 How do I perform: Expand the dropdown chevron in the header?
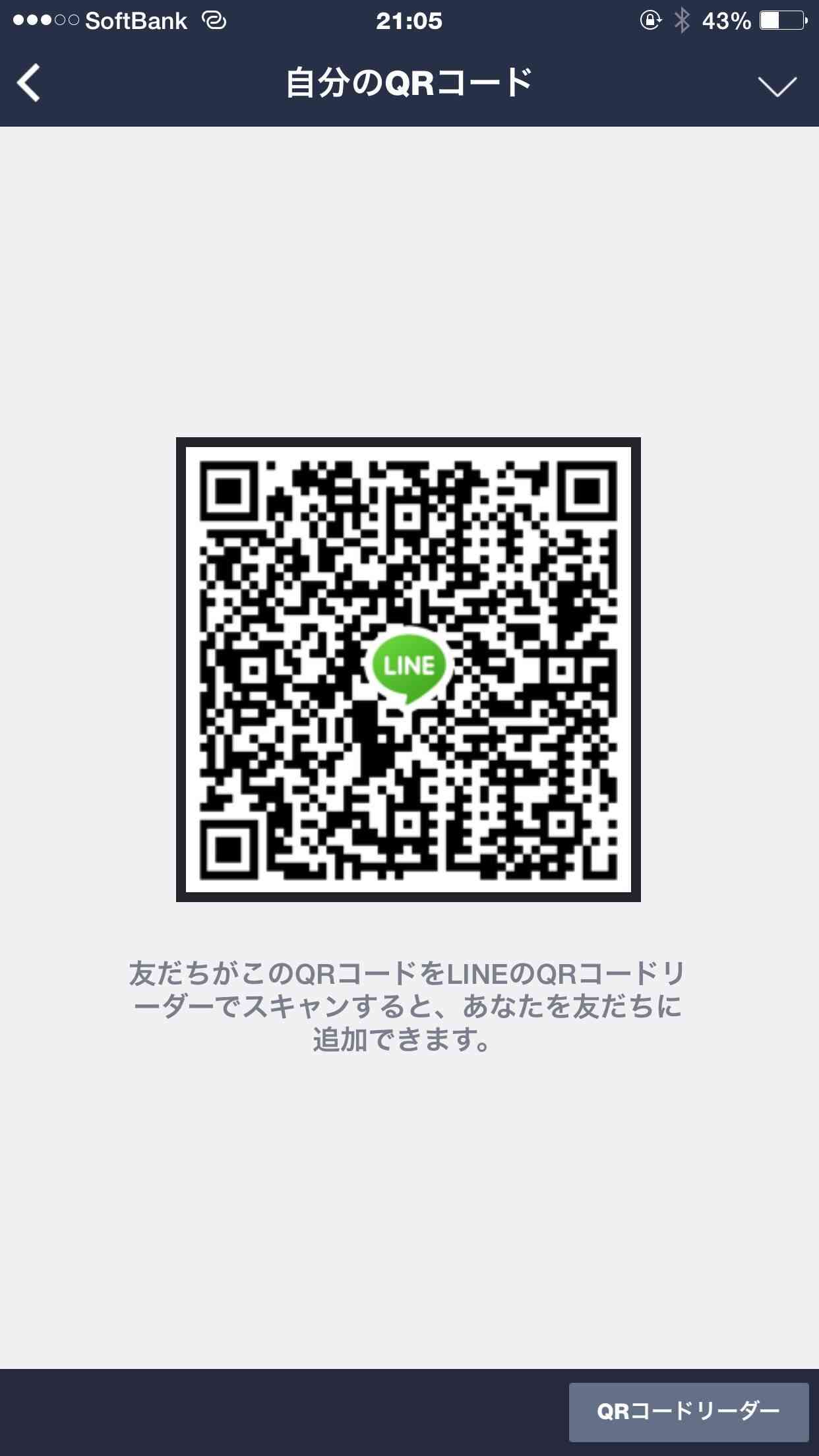point(777,86)
